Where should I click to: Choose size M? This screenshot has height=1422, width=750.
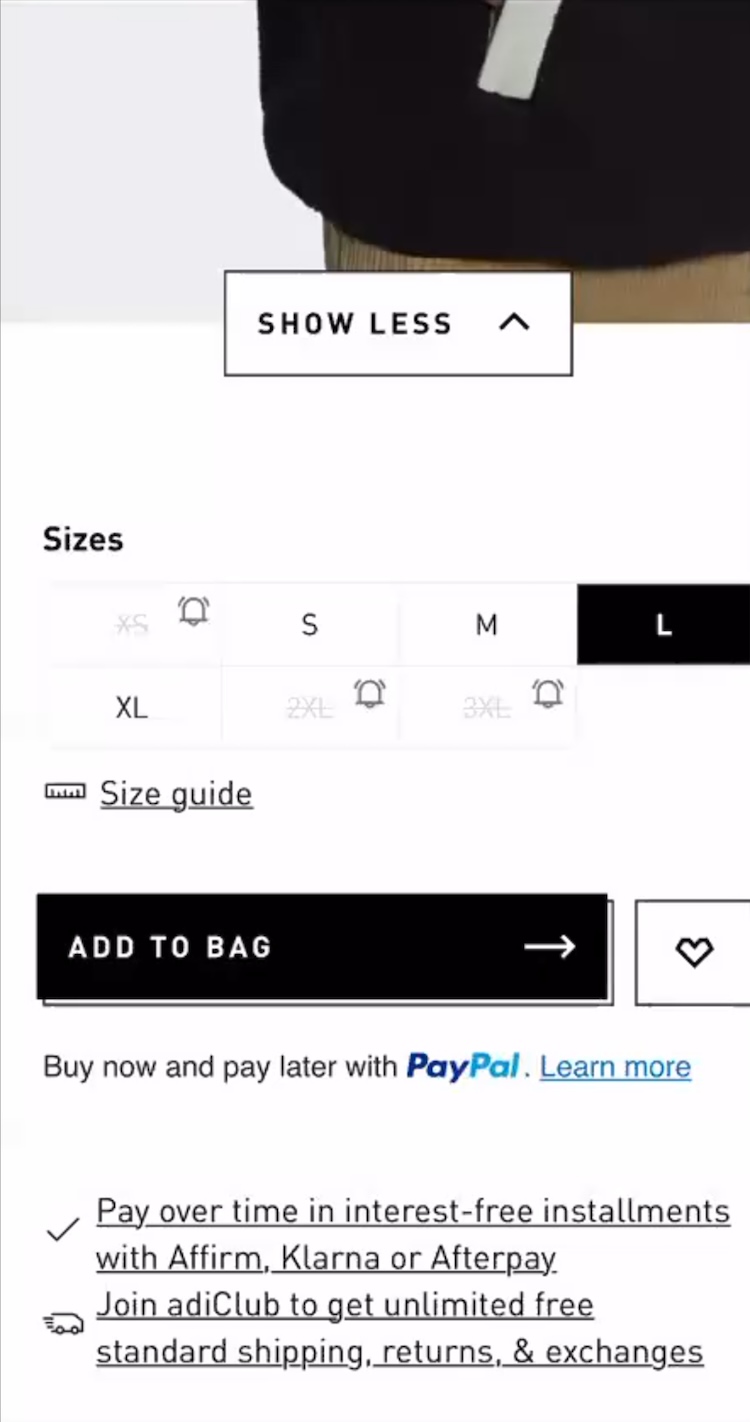(x=486, y=626)
